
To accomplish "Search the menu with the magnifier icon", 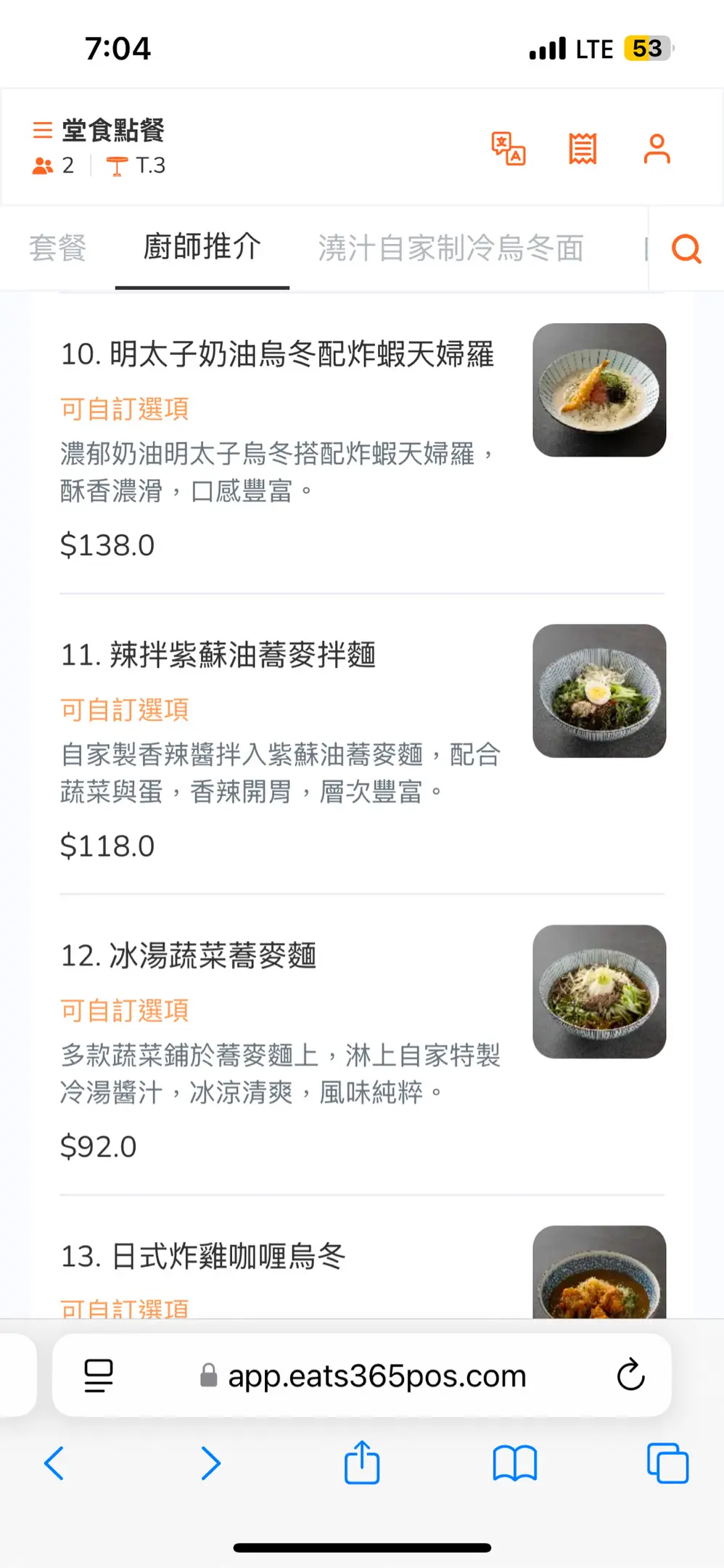I will (686, 249).
